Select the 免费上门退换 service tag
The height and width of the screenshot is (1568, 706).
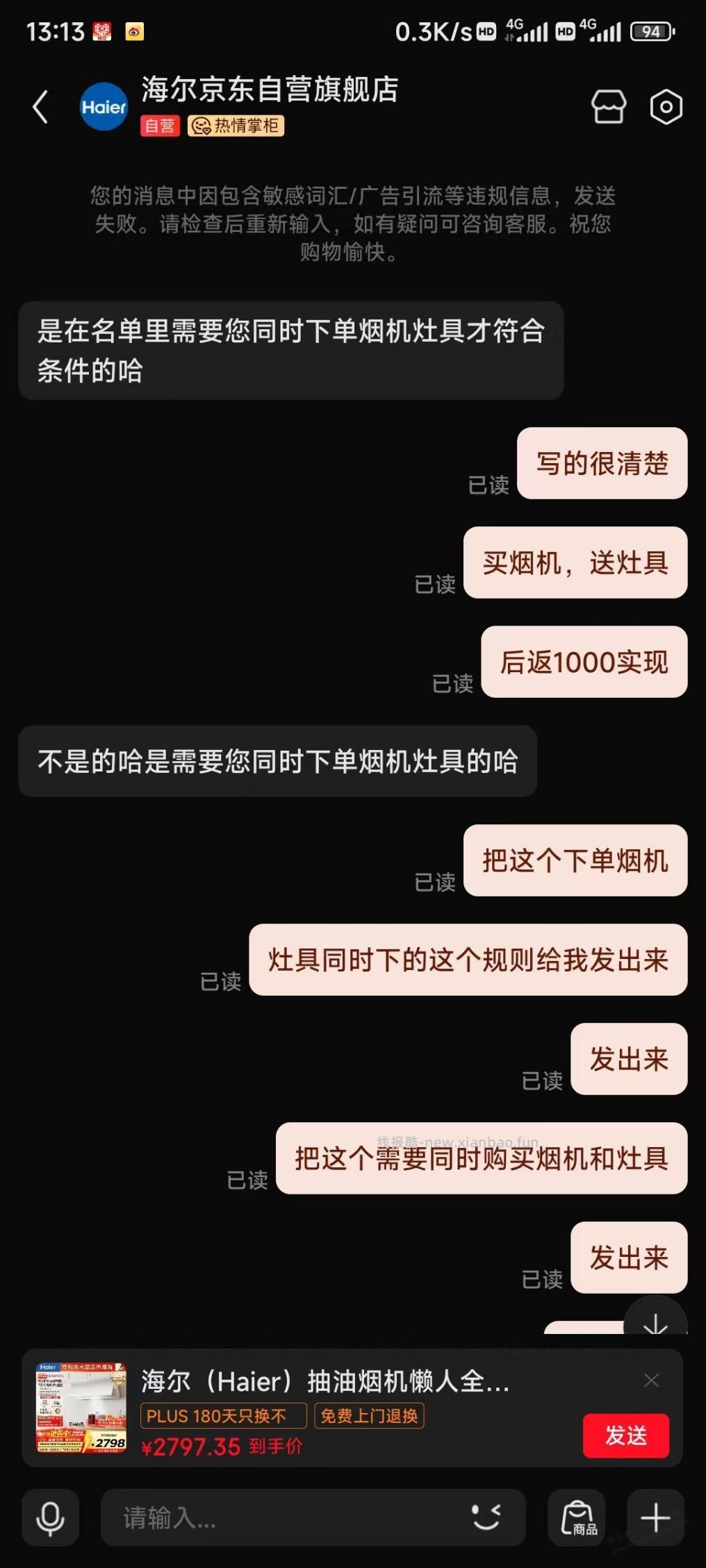[368, 1417]
